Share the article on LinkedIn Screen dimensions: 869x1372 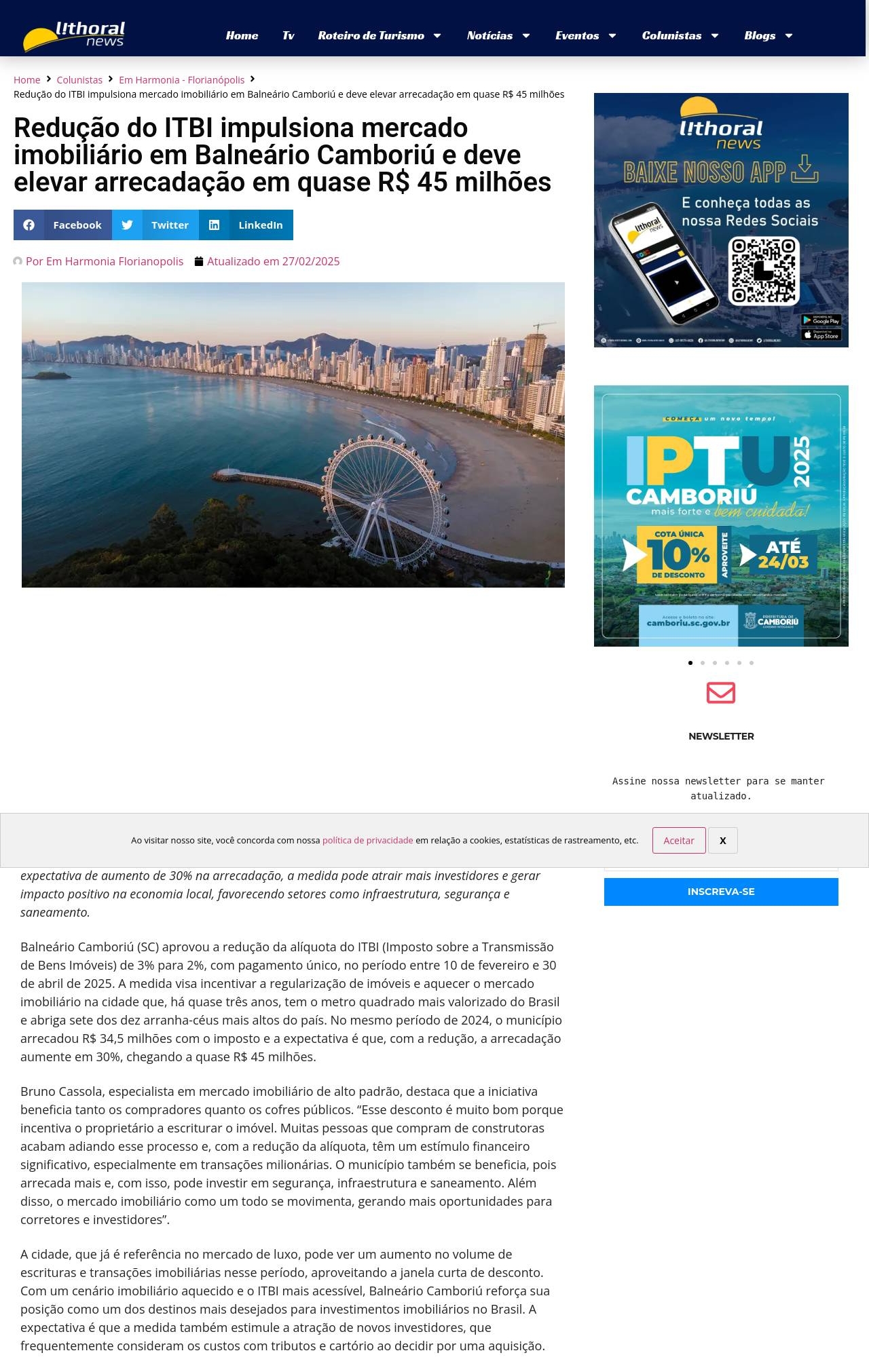coord(246,225)
